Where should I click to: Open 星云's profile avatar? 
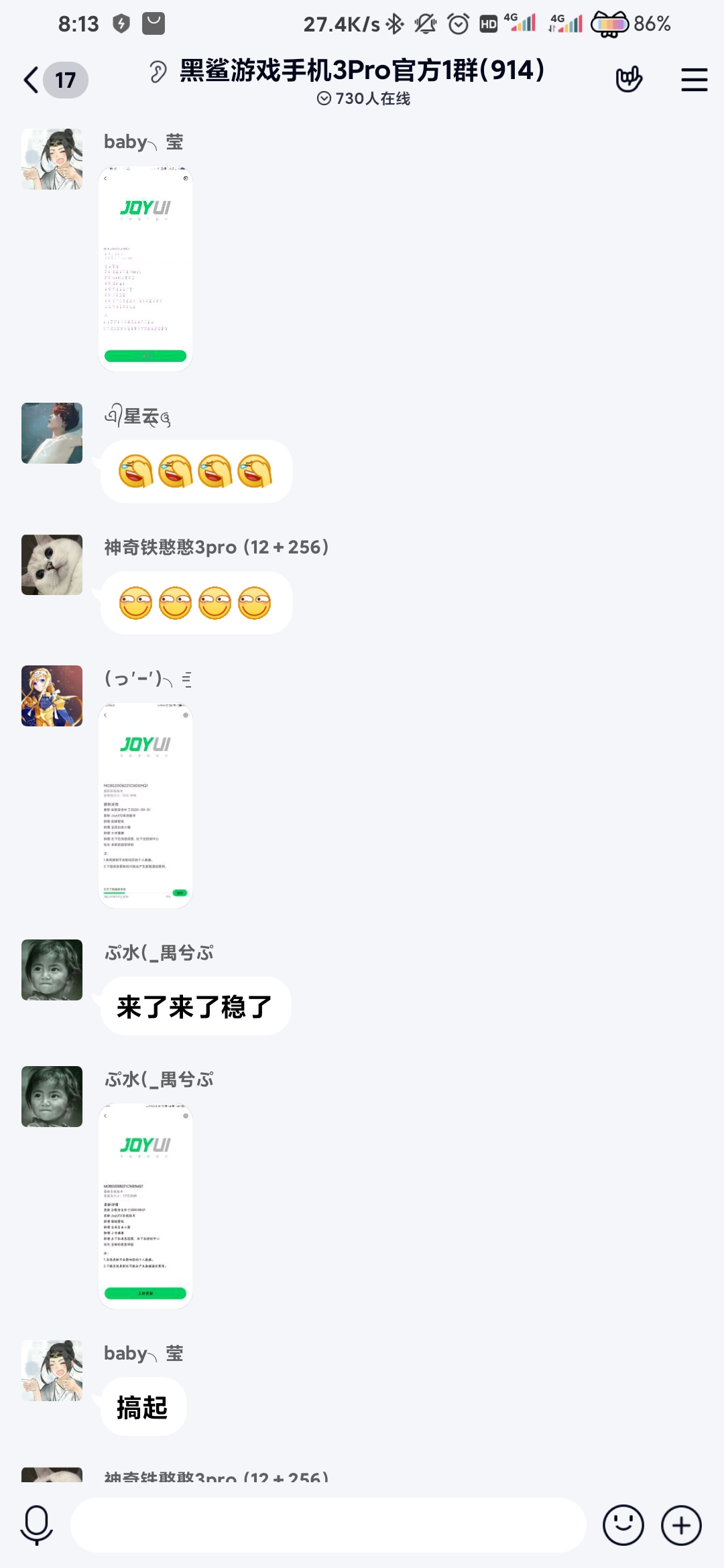[x=52, y=433]
